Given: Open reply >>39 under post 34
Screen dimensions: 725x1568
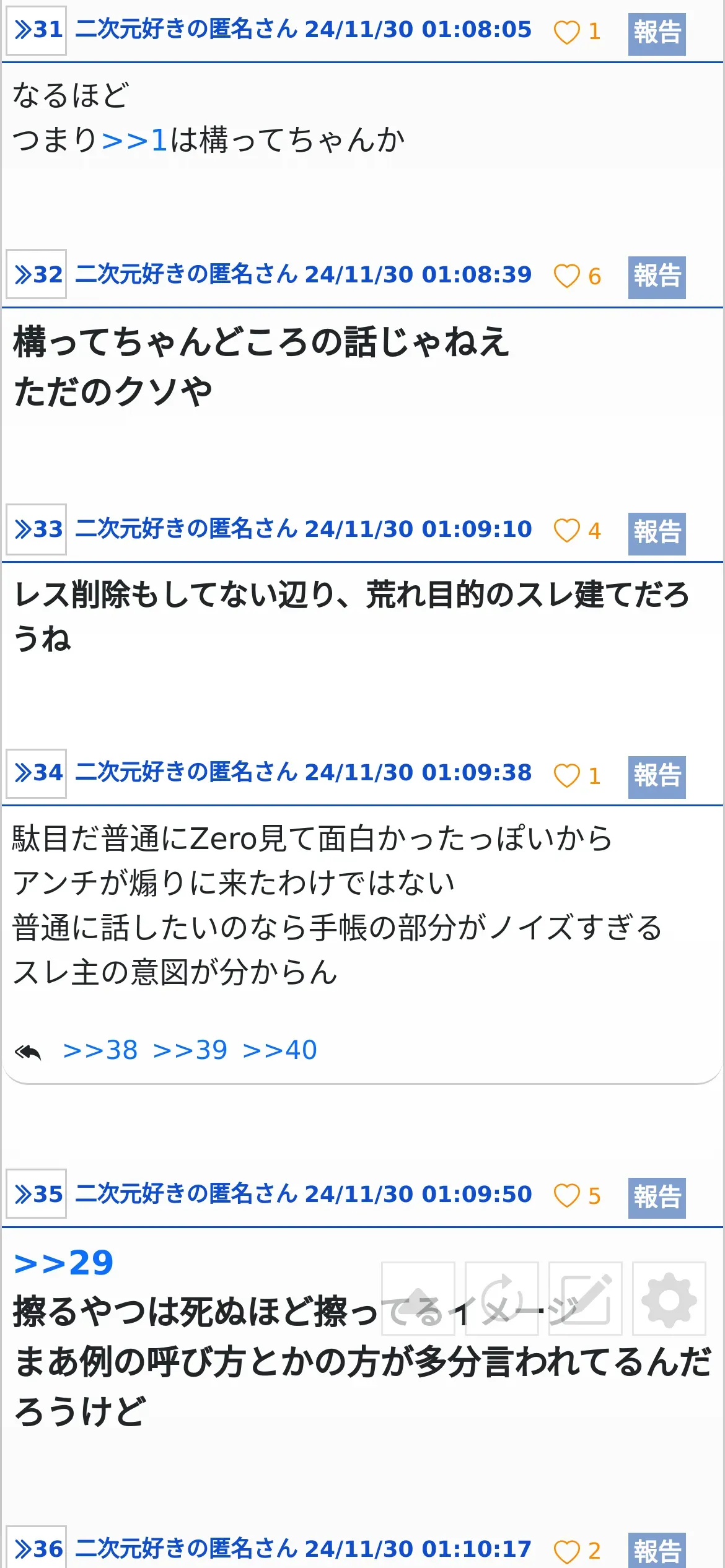Looking at the screenshot, I should pyautogui.click(x=190, y=1050).
